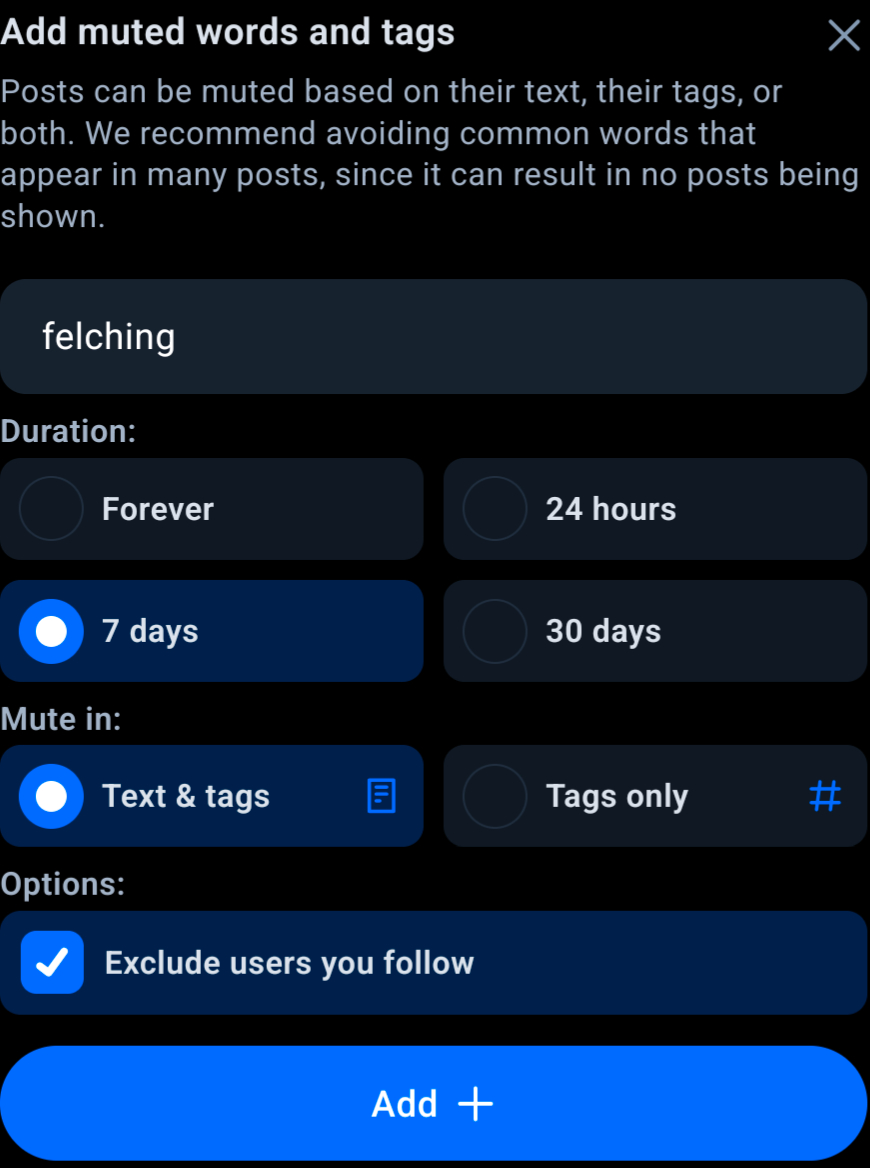Select the 7 days duration
The height and width of the screenshot is (1168, 870).
(211, 631)
